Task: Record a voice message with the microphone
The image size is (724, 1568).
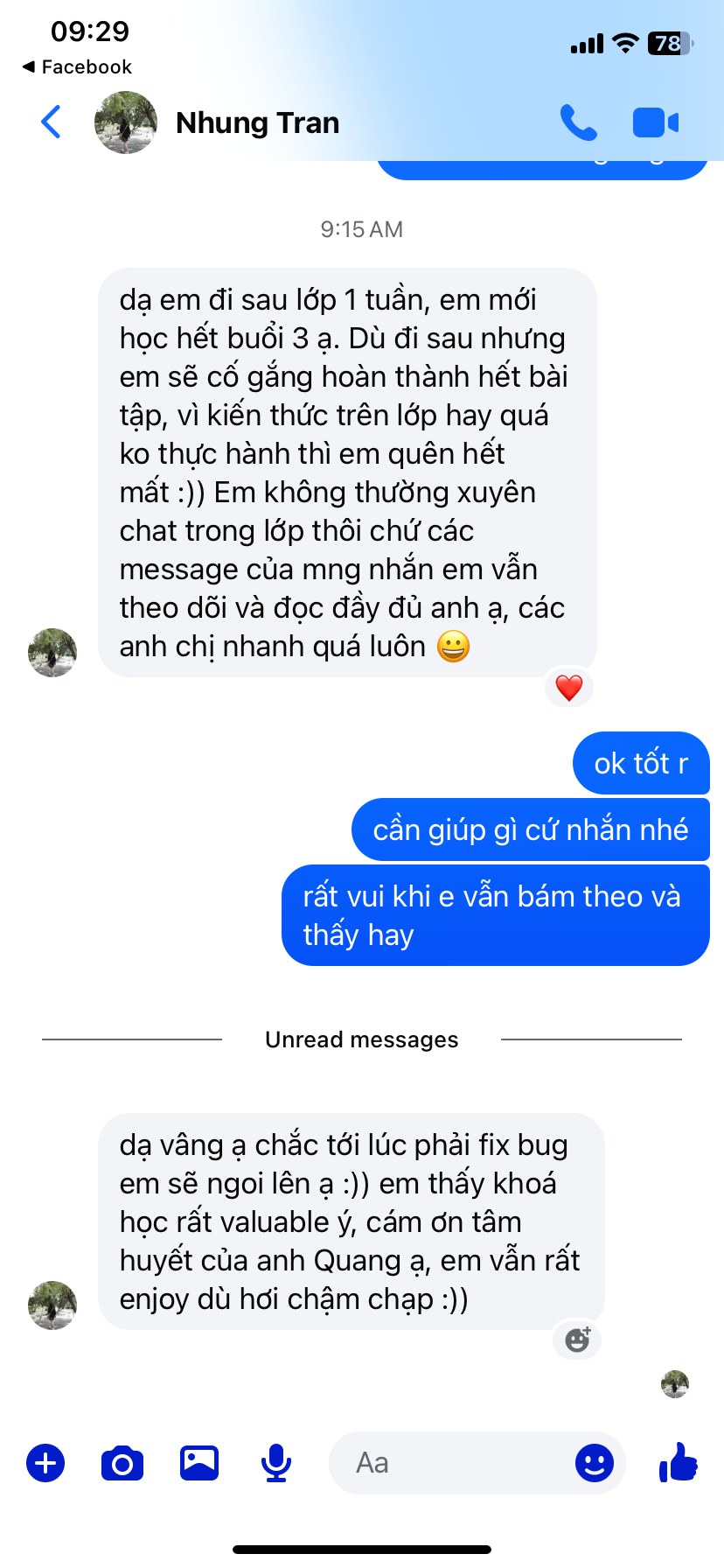Action: point(276,1463)
